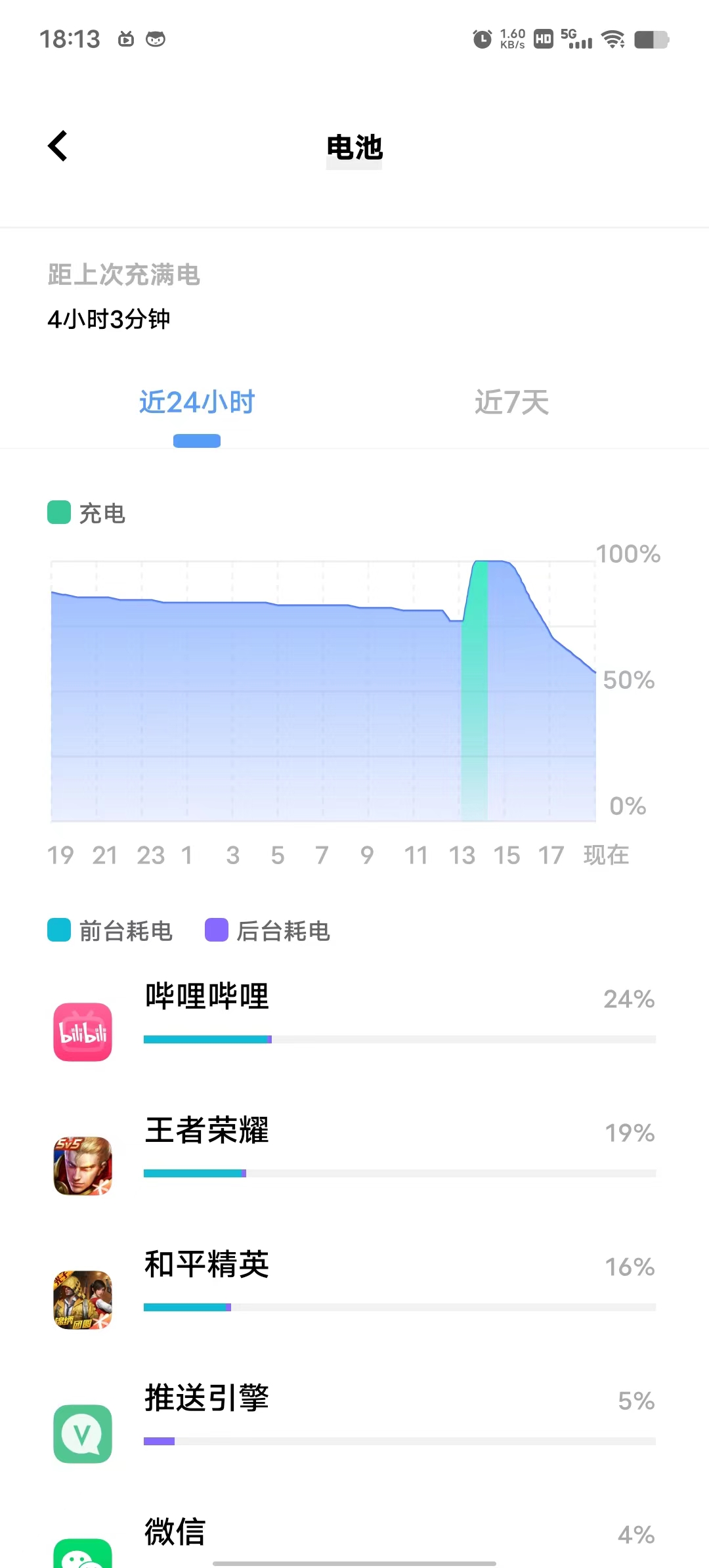709x1568 pixels.
Task: Open the bilibili app icon
Action: pyautogui.click(x=82, y=1031)
